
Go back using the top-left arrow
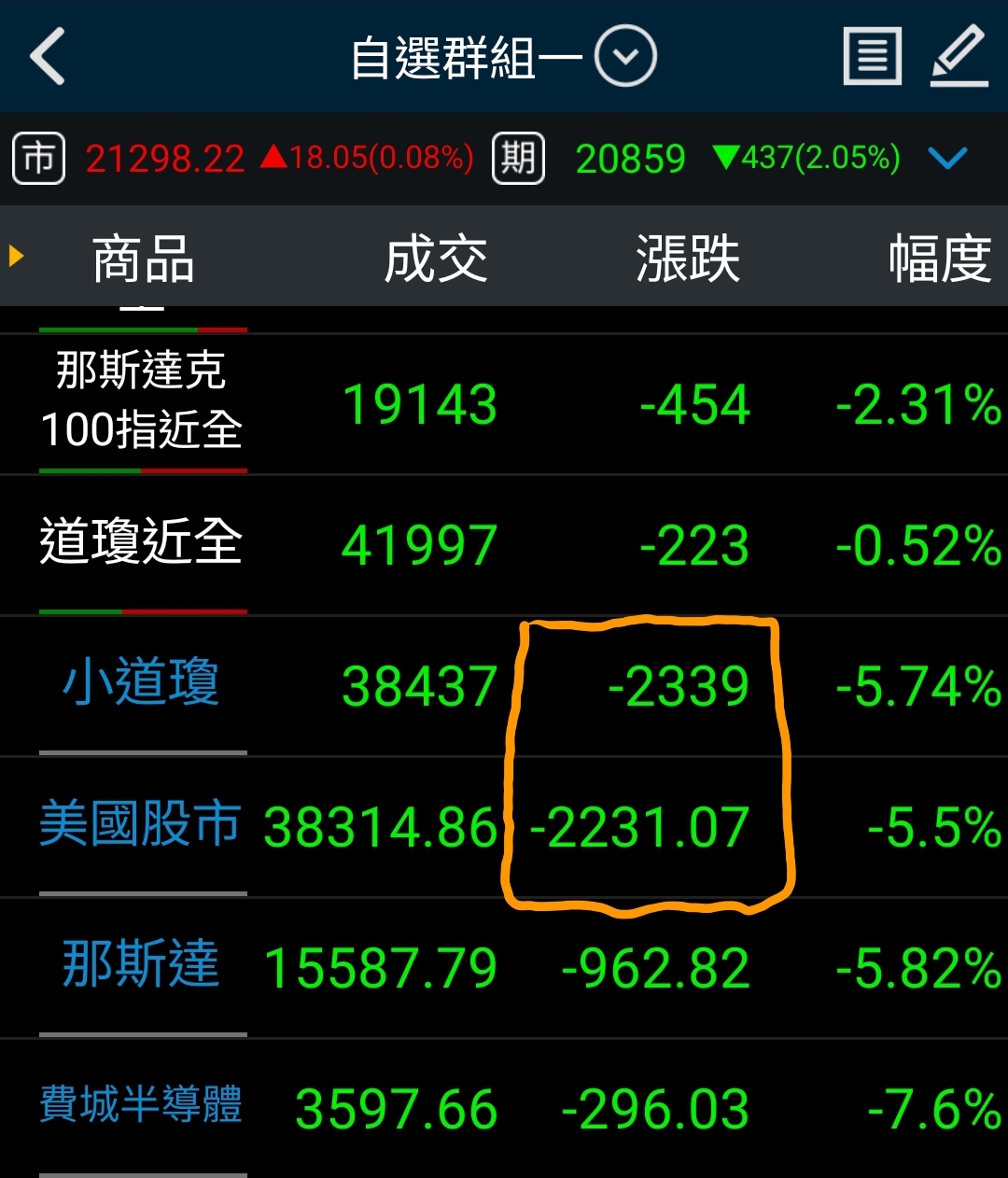coord(49,56)
